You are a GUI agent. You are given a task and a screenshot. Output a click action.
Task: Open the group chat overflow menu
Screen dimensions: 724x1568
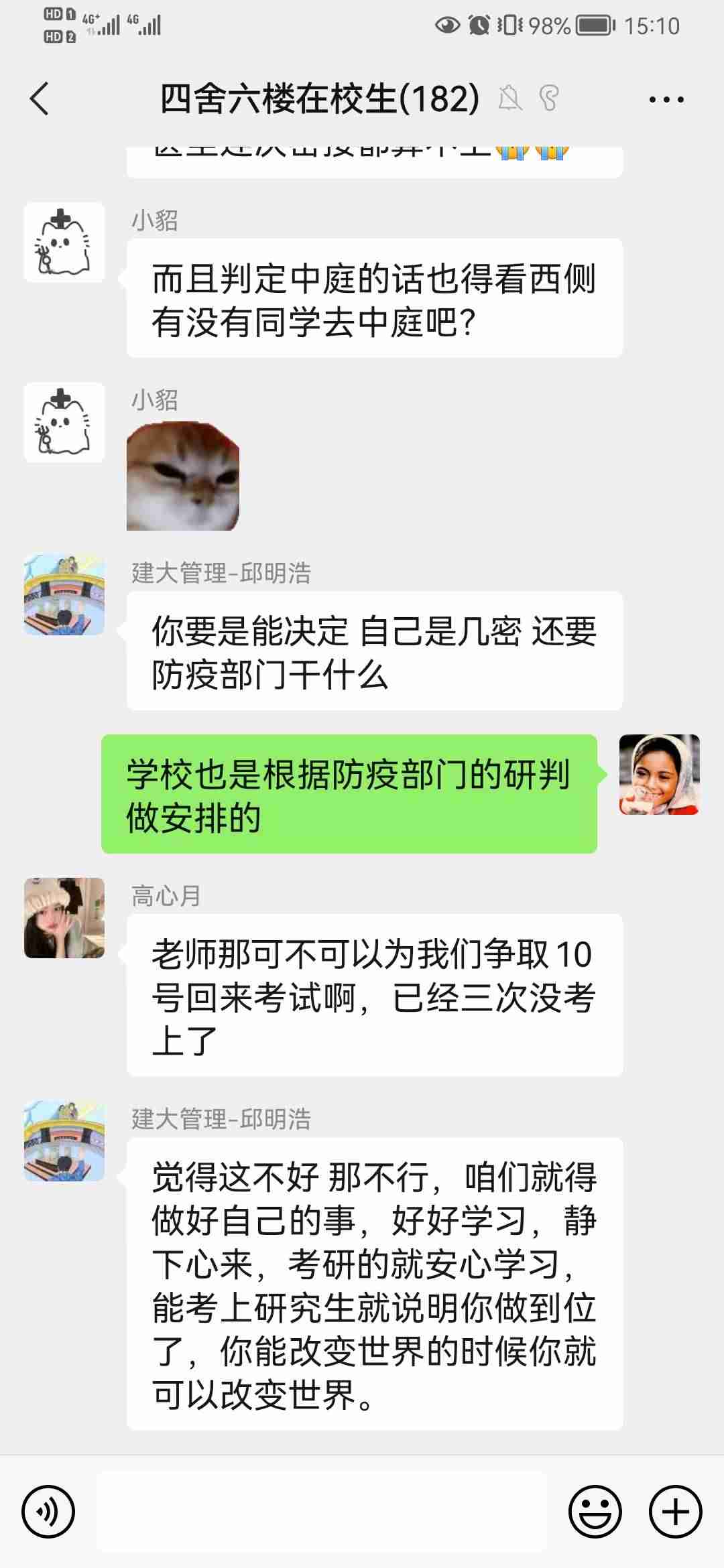click(x=666, y=100)
